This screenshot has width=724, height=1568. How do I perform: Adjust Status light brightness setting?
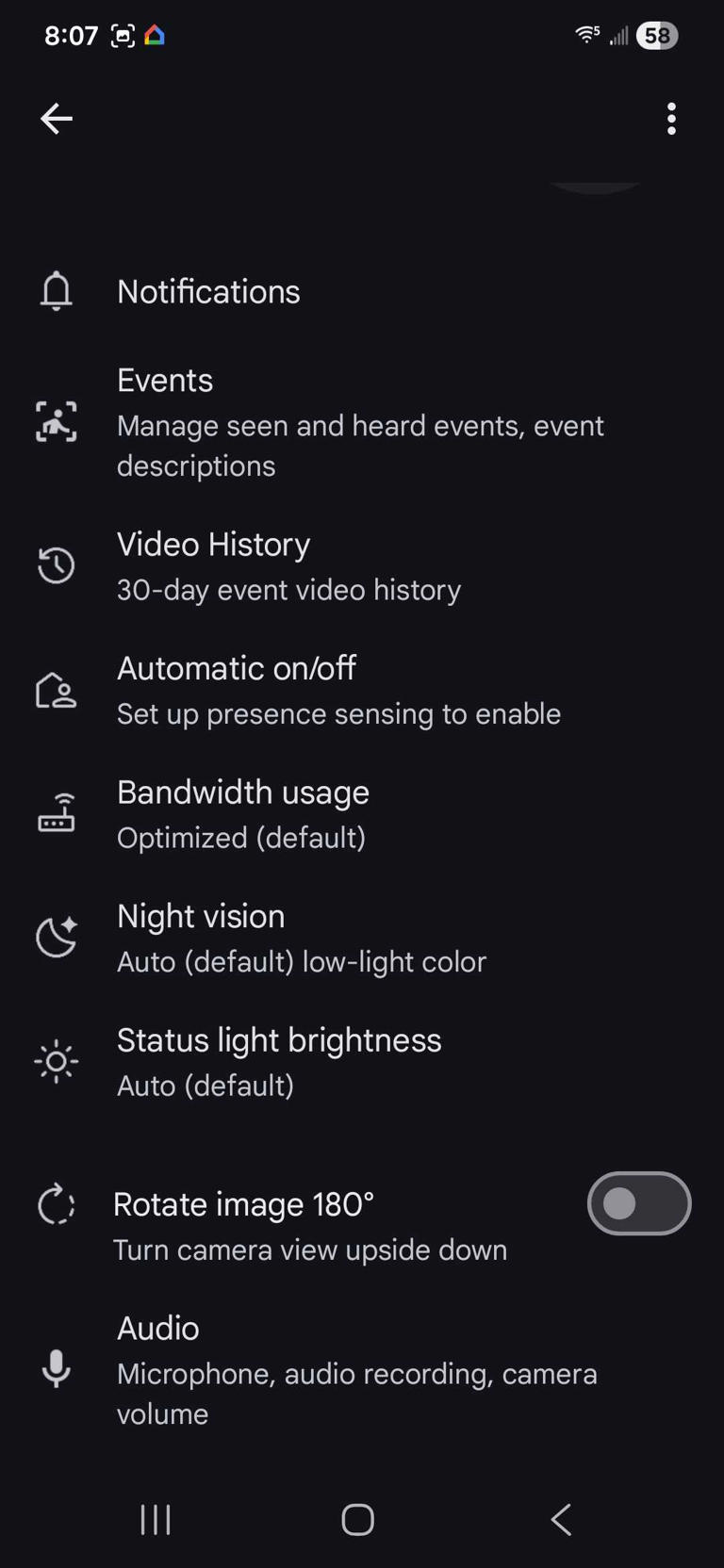pyautogui.click(x=279, y=1062)
